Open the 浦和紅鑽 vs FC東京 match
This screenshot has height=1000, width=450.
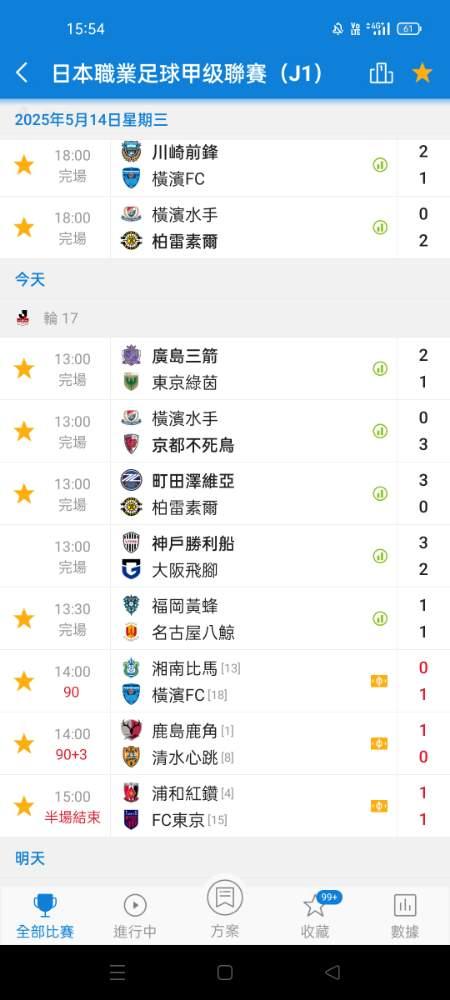coord(225,806)
